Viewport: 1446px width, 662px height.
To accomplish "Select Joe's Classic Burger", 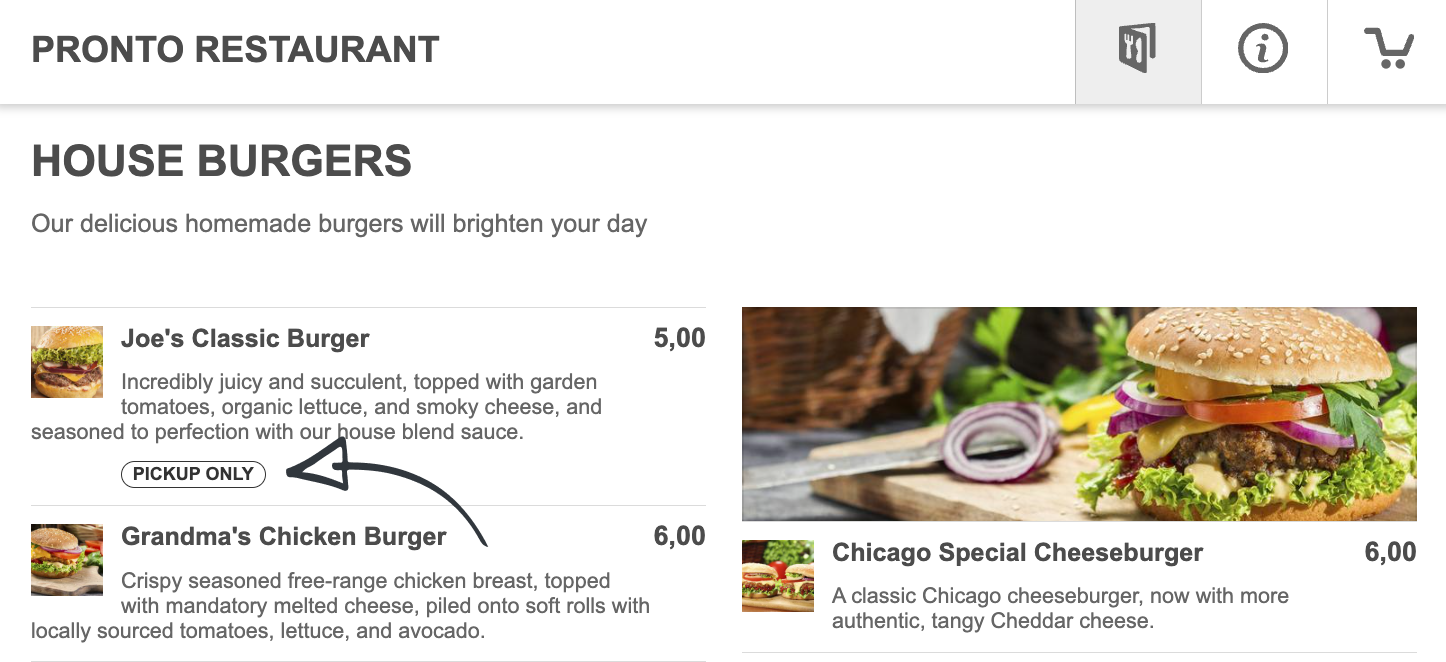I will [x=245, y=339].
